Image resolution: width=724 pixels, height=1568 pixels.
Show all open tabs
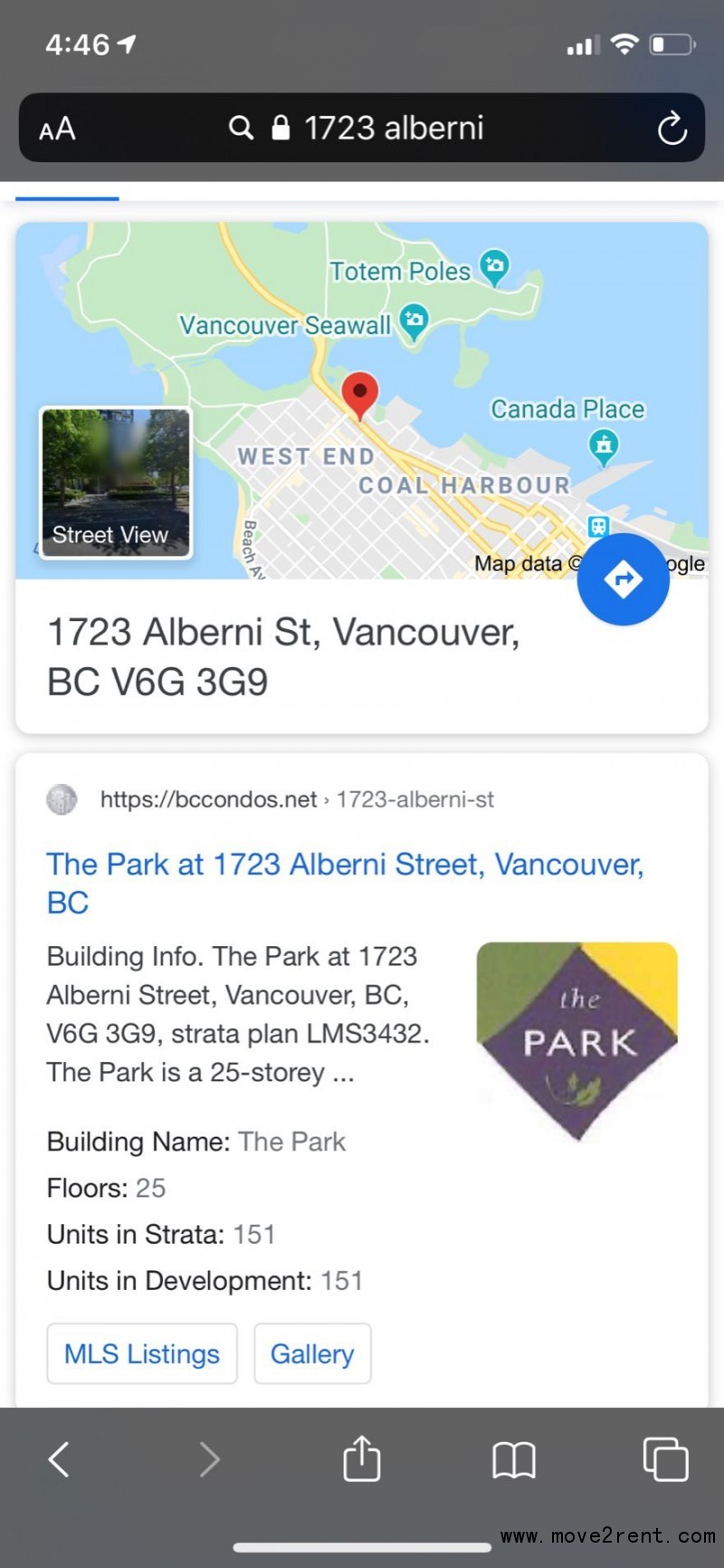tap(665, 1459)
